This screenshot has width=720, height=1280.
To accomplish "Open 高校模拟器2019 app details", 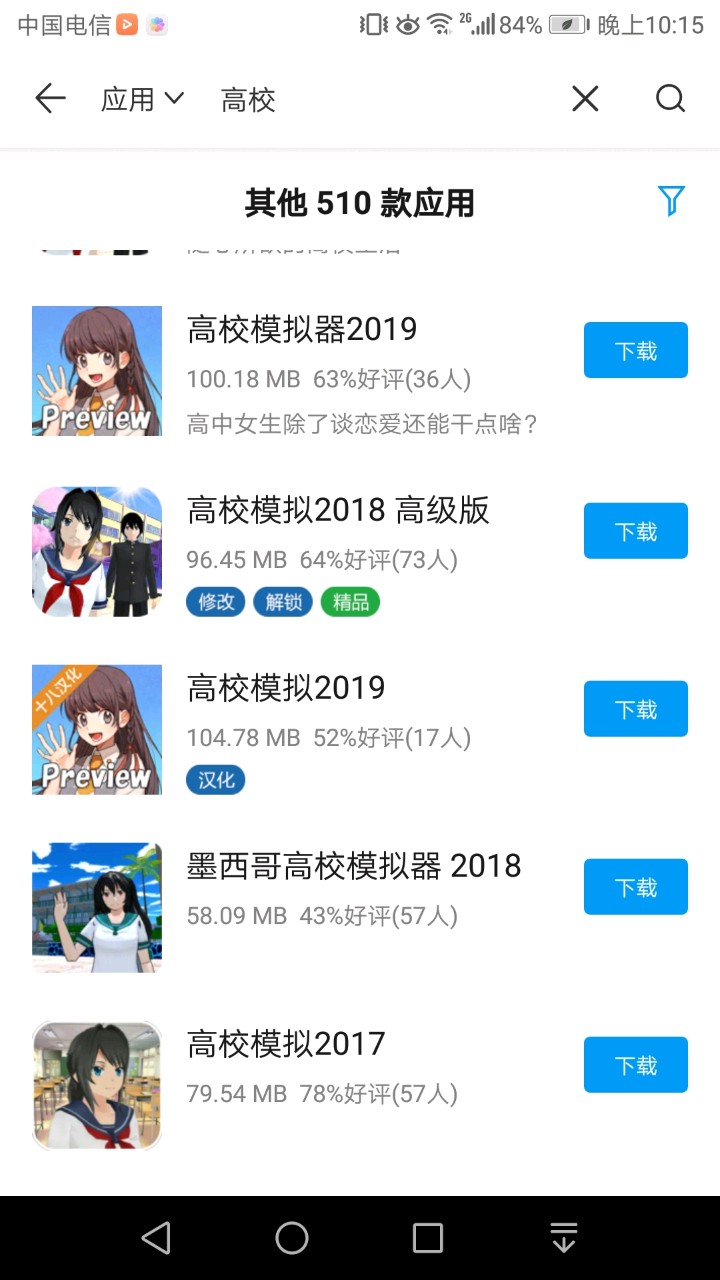I will (302, 330).
